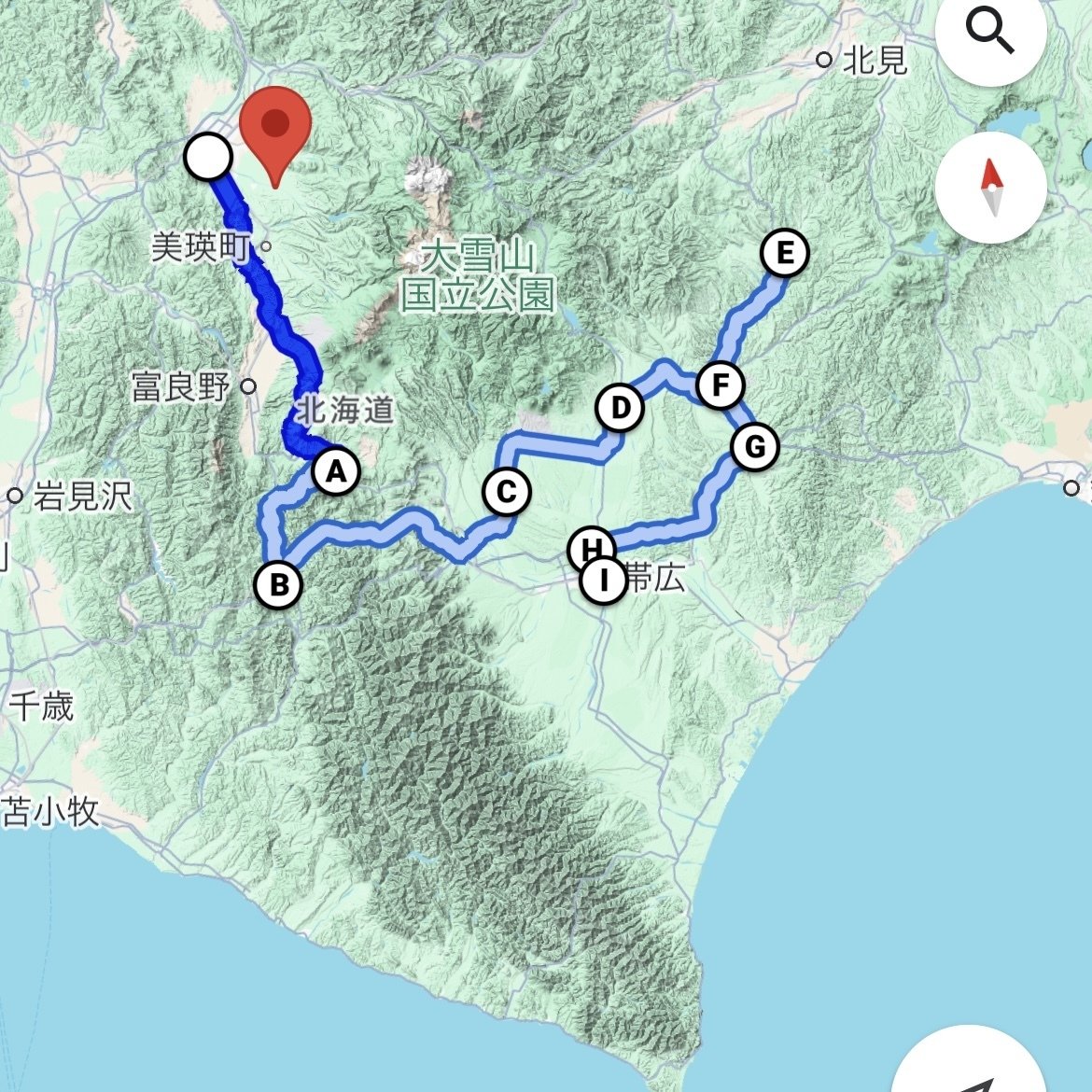
Task: Select waypoint E on the route
Action: pos(784,254)
